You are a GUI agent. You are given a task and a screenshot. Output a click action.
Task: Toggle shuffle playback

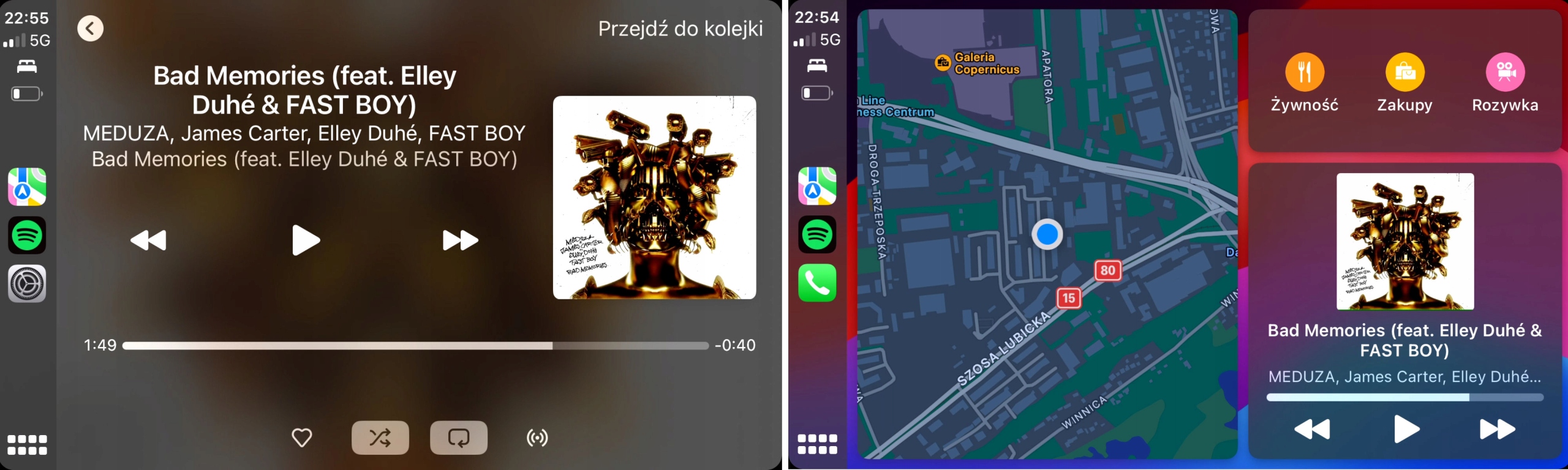(380, 438)
